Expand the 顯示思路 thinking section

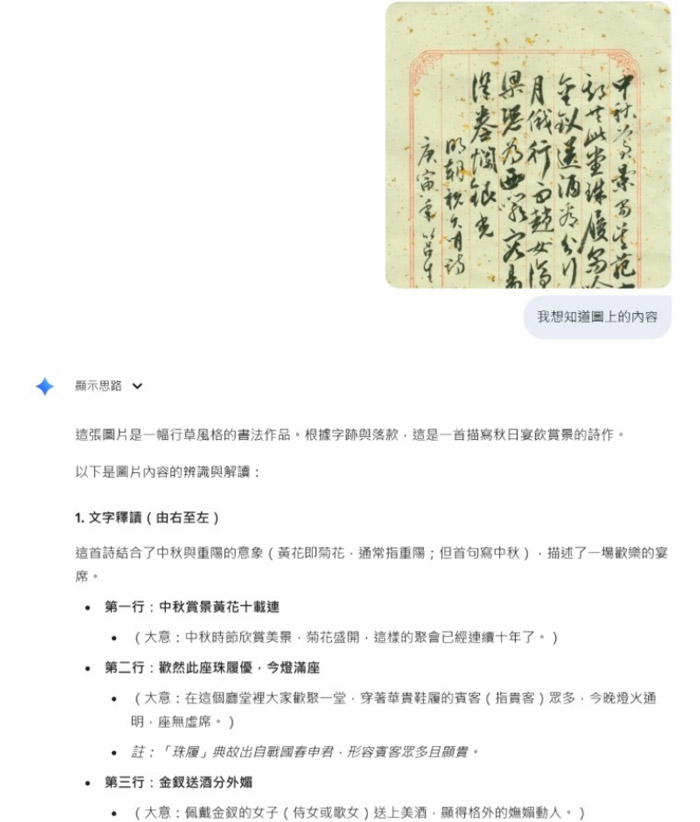click(108, 386)
